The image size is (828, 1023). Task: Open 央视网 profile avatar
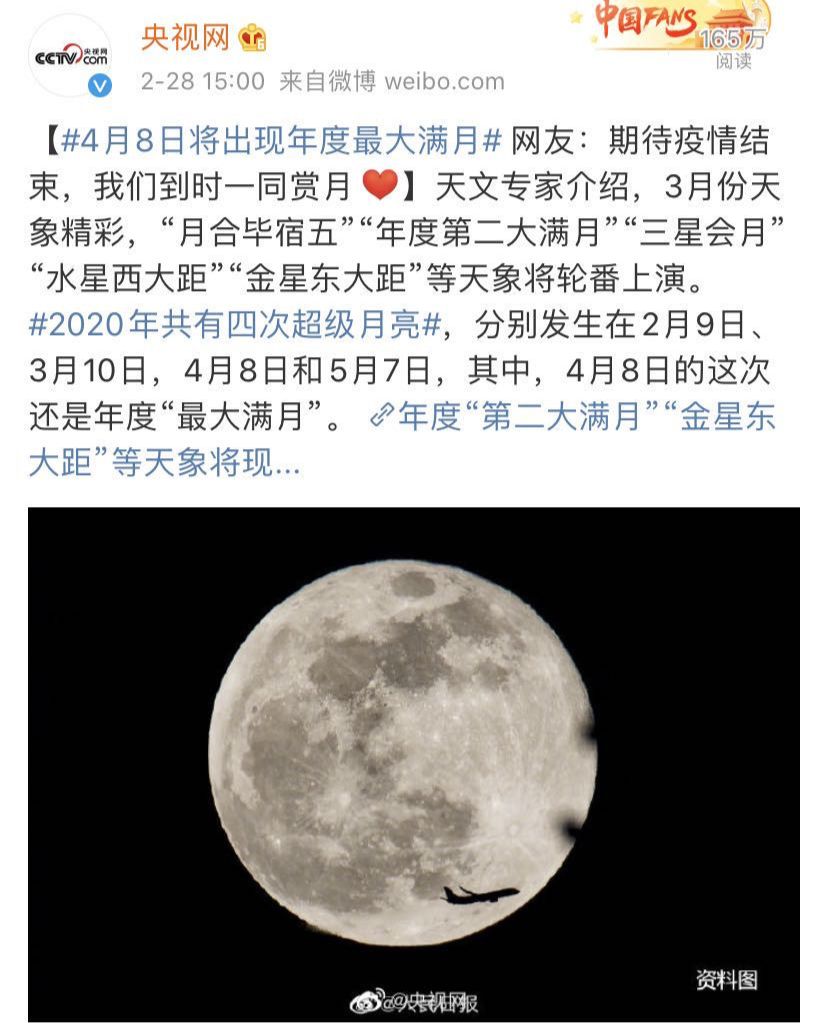tap(71, 56)
